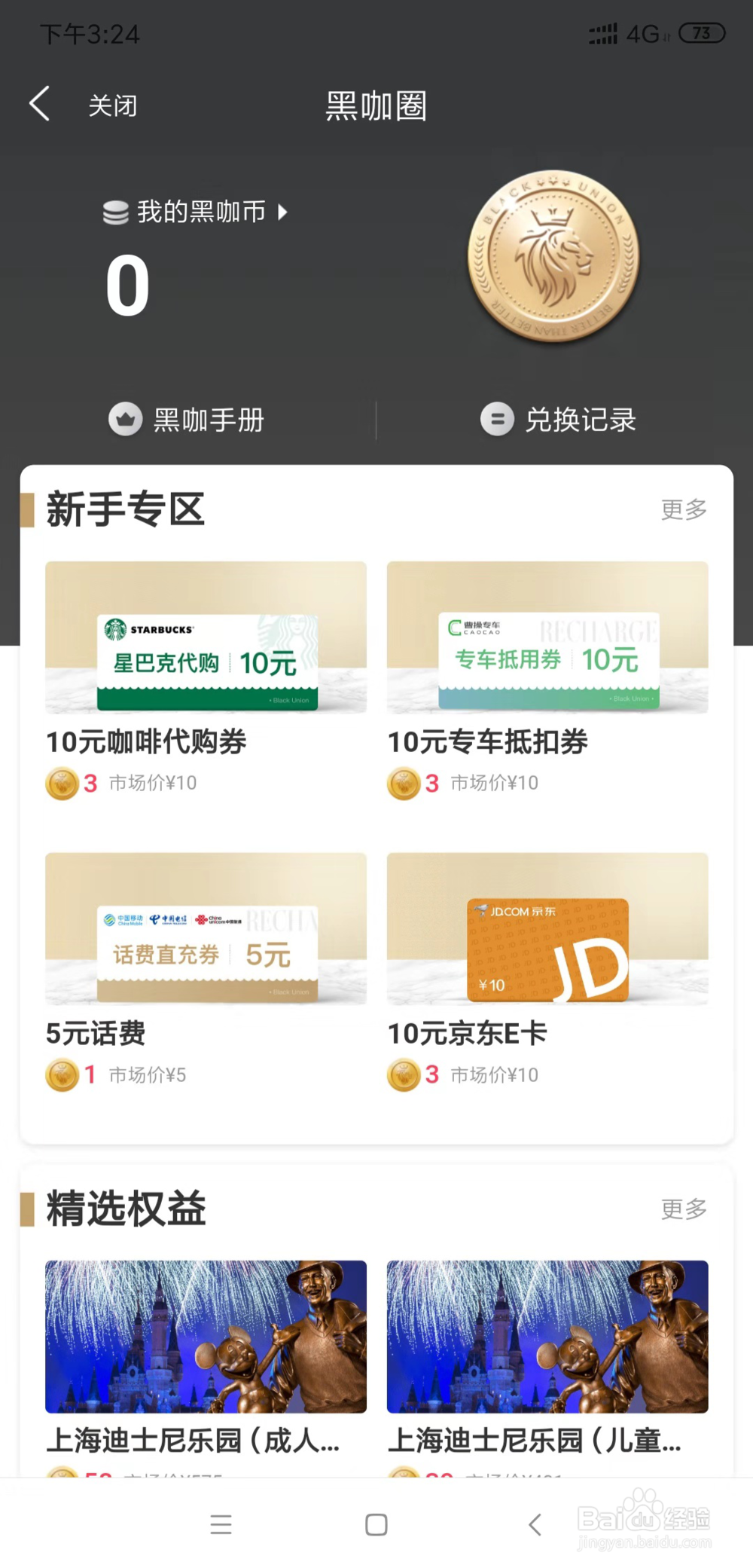Open 更多 for the 精选权益 section
This screenshot has height=1568, width=753.
coord(682,1209)
